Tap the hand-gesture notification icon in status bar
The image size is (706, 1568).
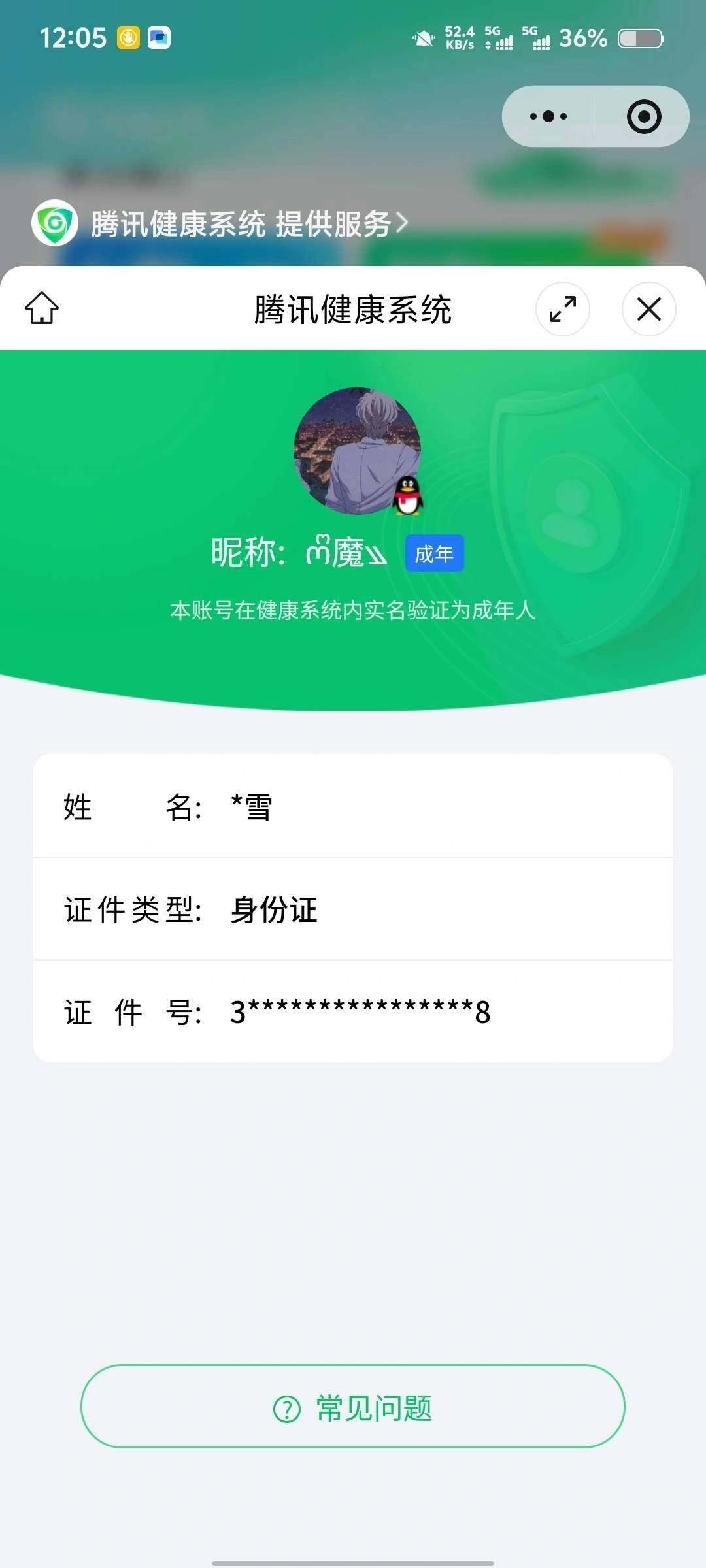[x=128, y=38]
